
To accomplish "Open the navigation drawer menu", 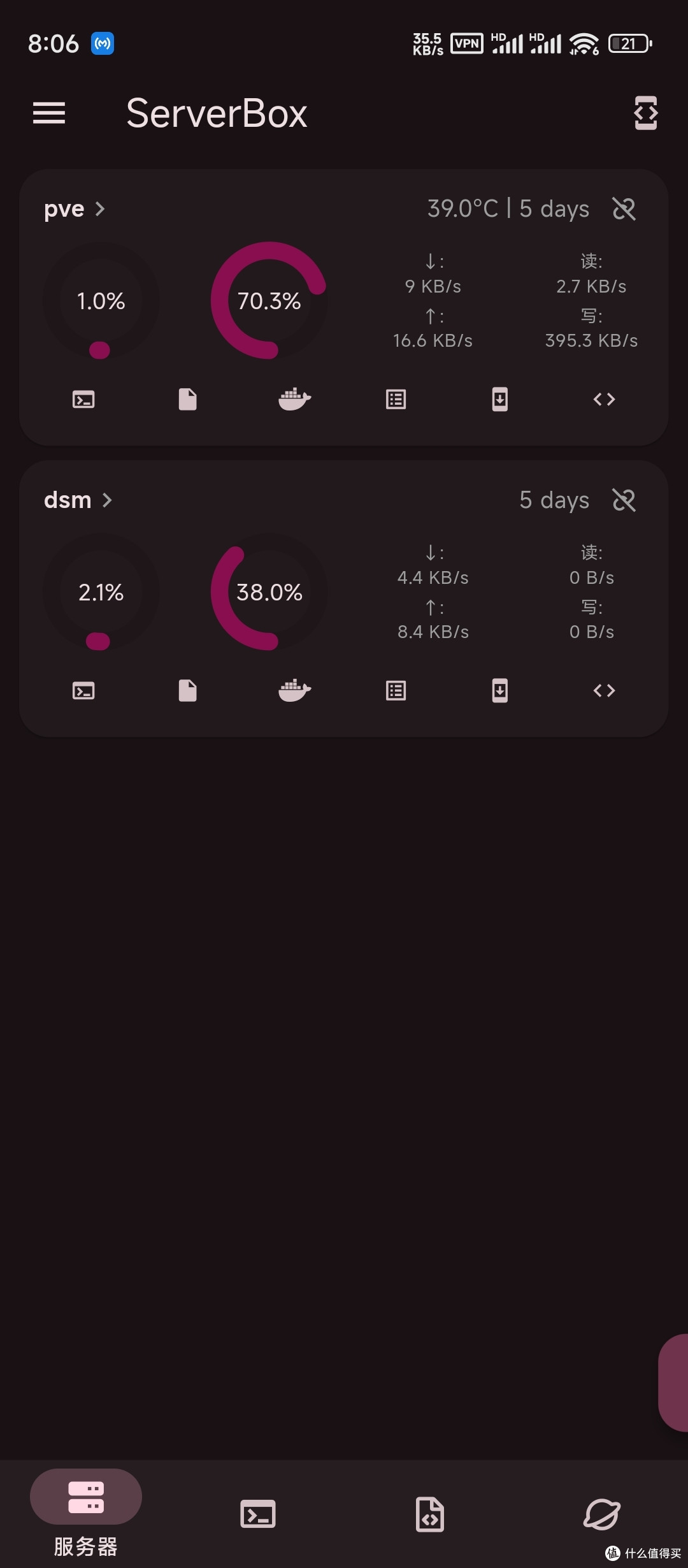I will [48, 113].
